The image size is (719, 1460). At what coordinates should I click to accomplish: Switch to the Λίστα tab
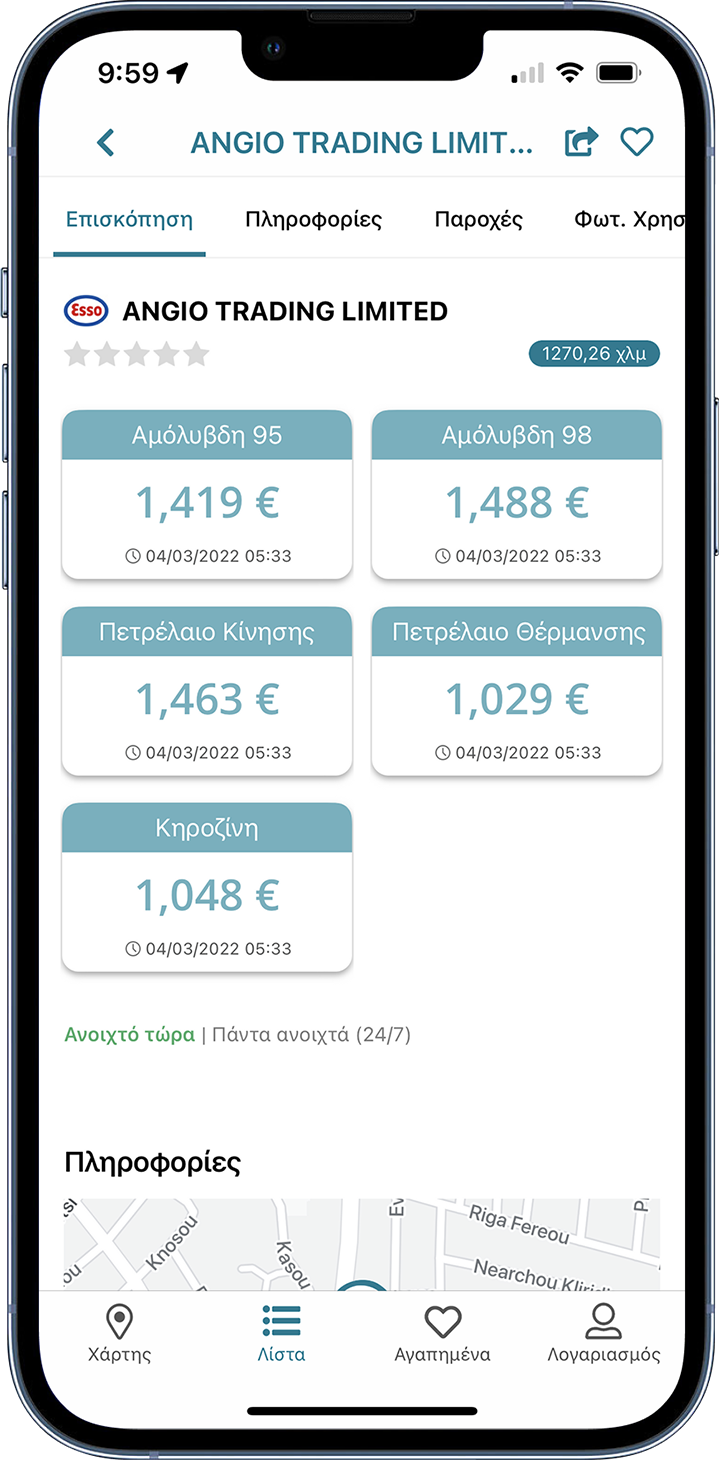(281, 1334)
